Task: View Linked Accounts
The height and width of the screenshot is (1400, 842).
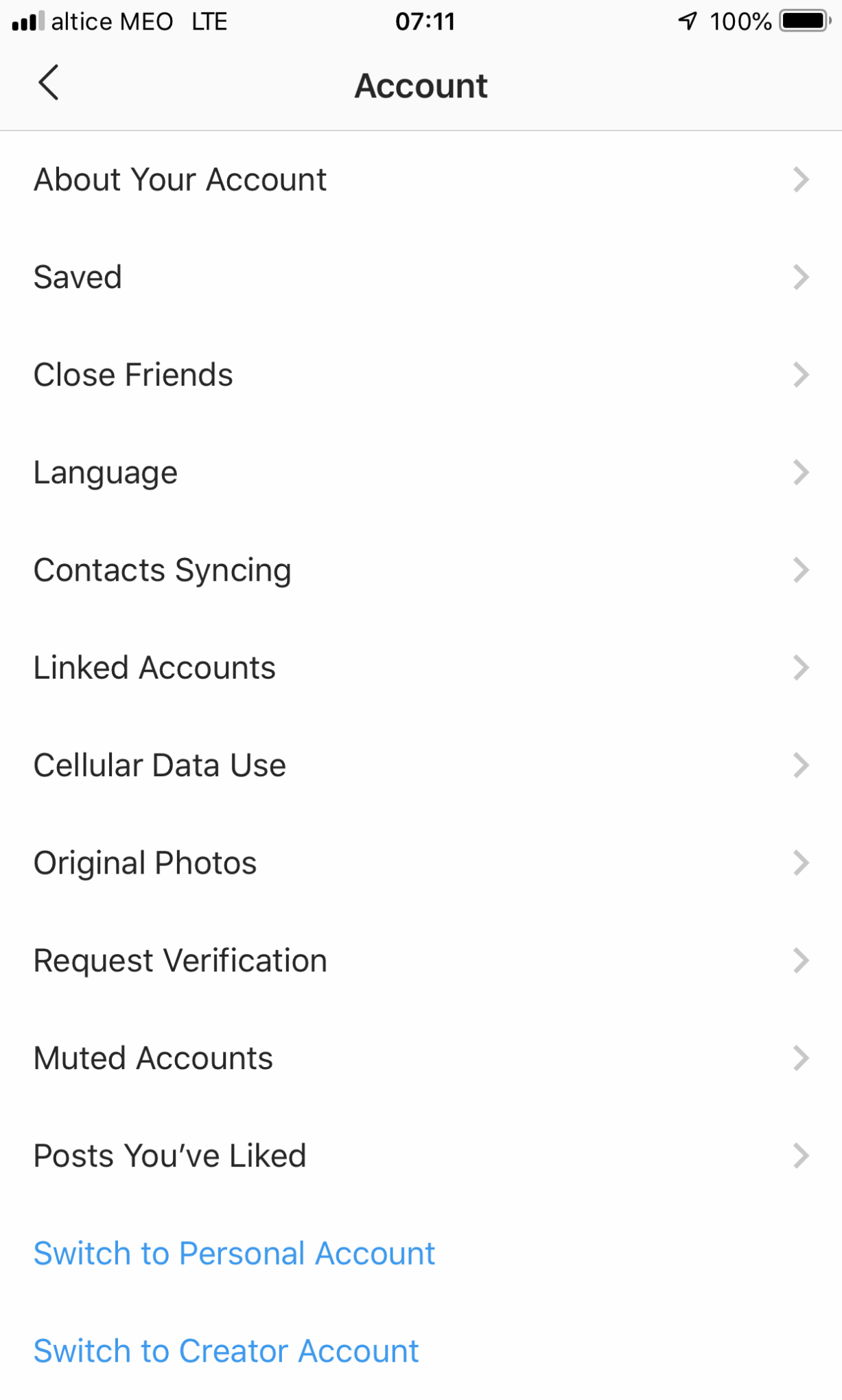Action: (x=421, y=668)
